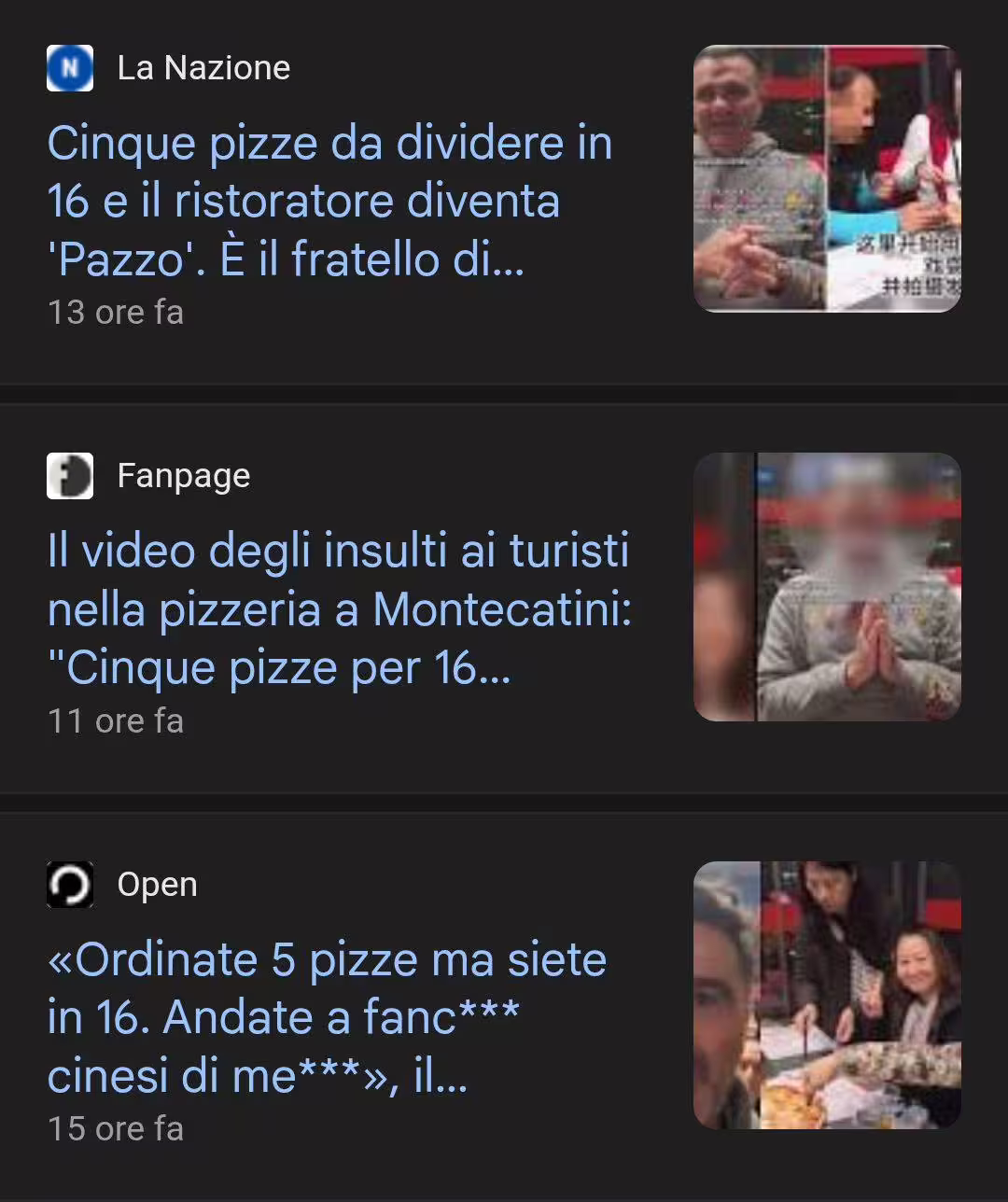Read the Fanpage article on Montecatini pizzeria
The width and height of the screenshot is (1008, 1202).
(339, 609)
